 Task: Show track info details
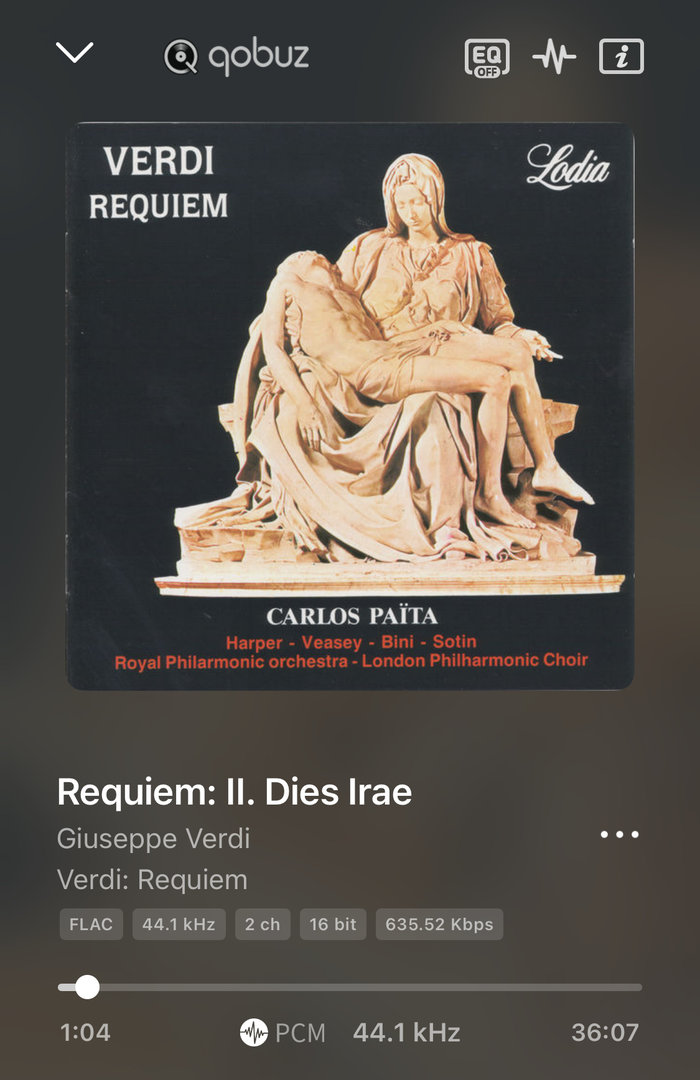coord(621,57)
